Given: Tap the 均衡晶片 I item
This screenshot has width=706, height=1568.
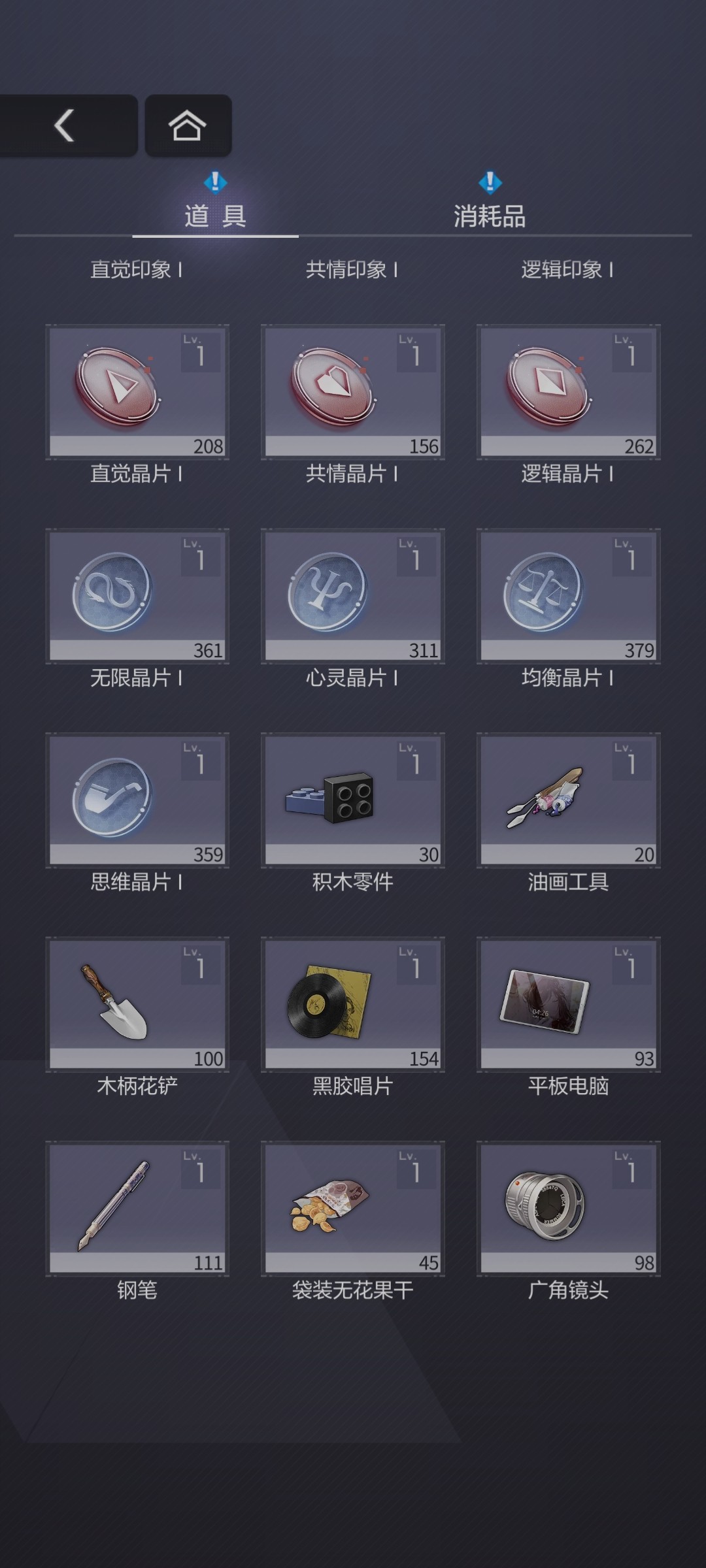Looking at the screenshot, I should click(569, 596).
